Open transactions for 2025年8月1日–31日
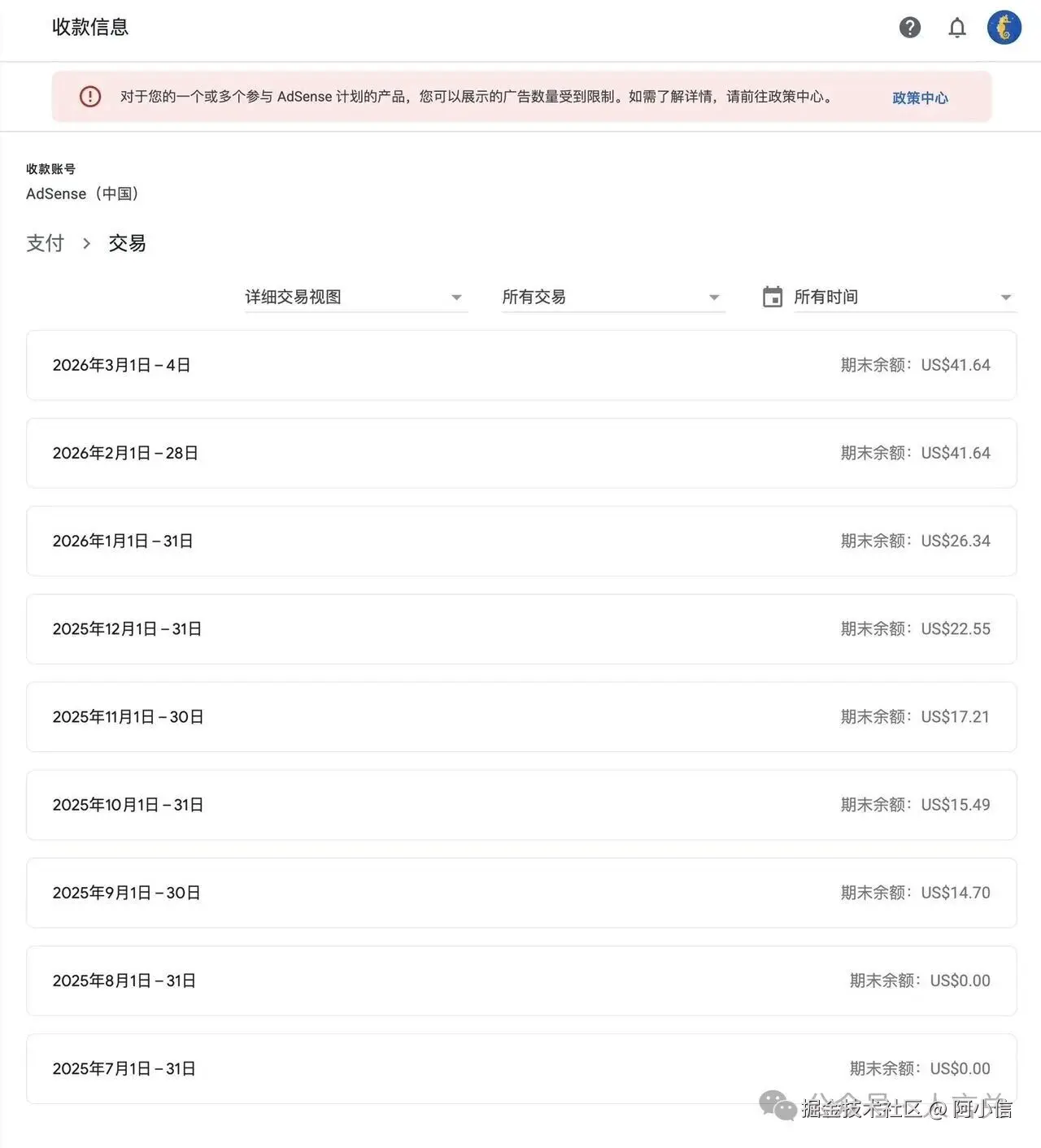1041x1148 pixels. pyautogui.click(x=520, y=980)
